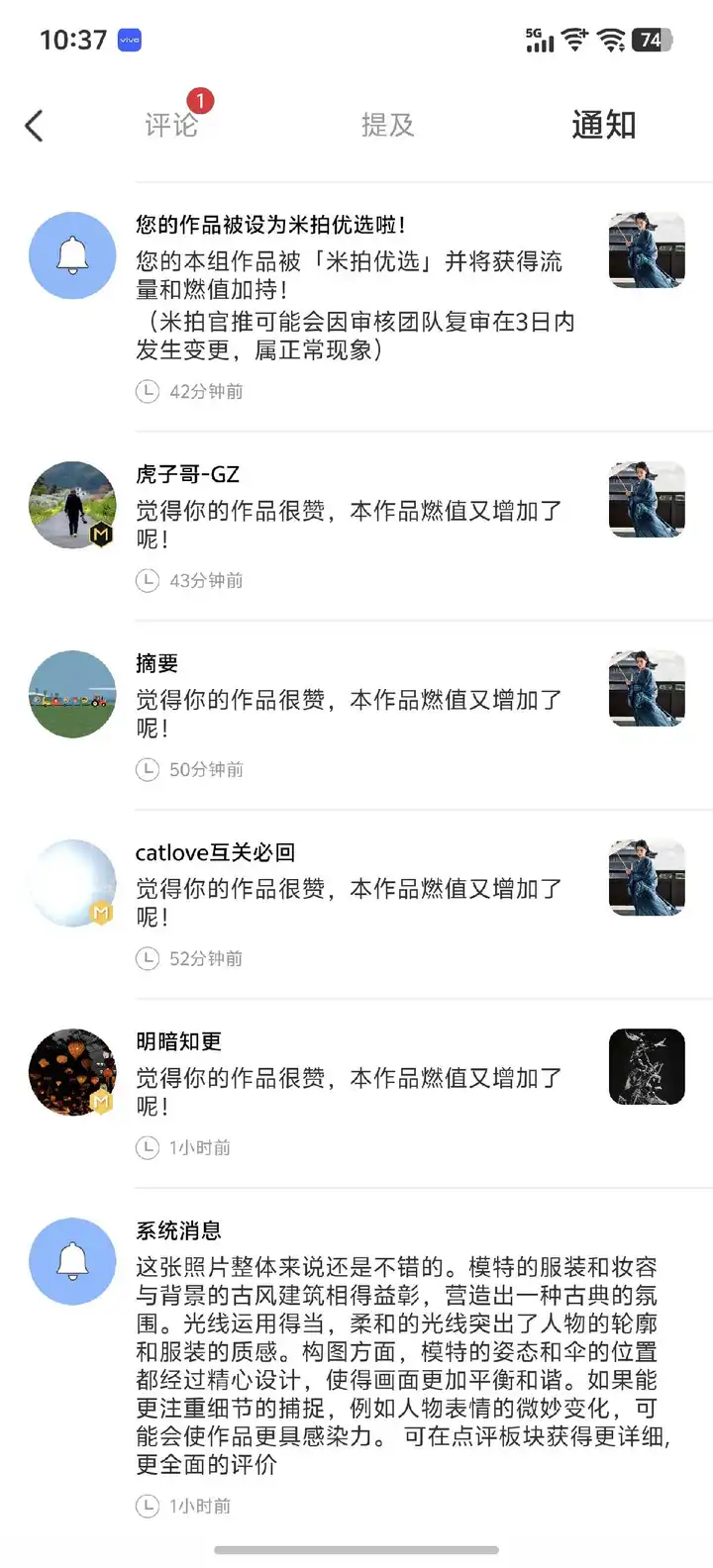This screenshot has width=713, height=1568.
Task: Go back using the top-left arrow
Action: [35, 126]
